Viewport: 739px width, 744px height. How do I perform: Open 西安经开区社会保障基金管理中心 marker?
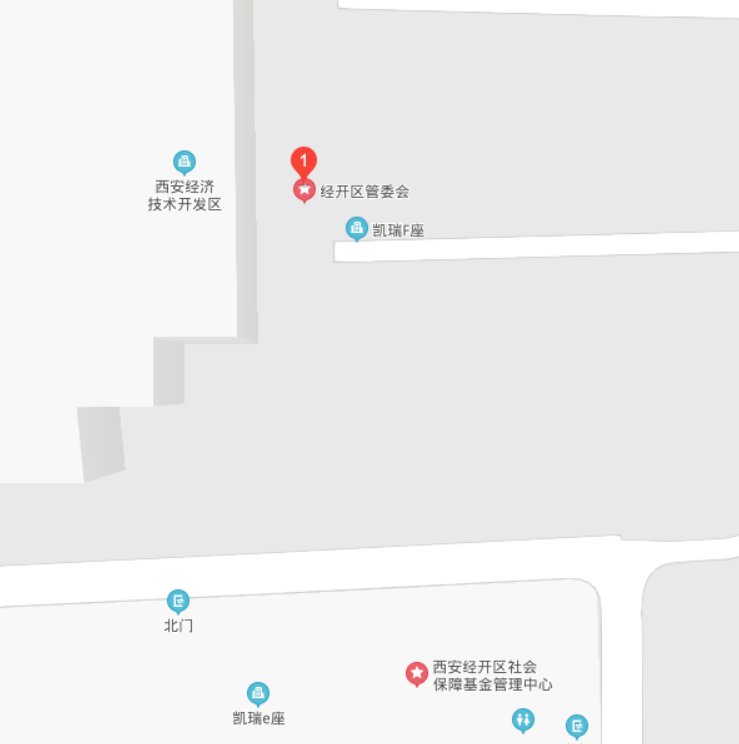417,674
